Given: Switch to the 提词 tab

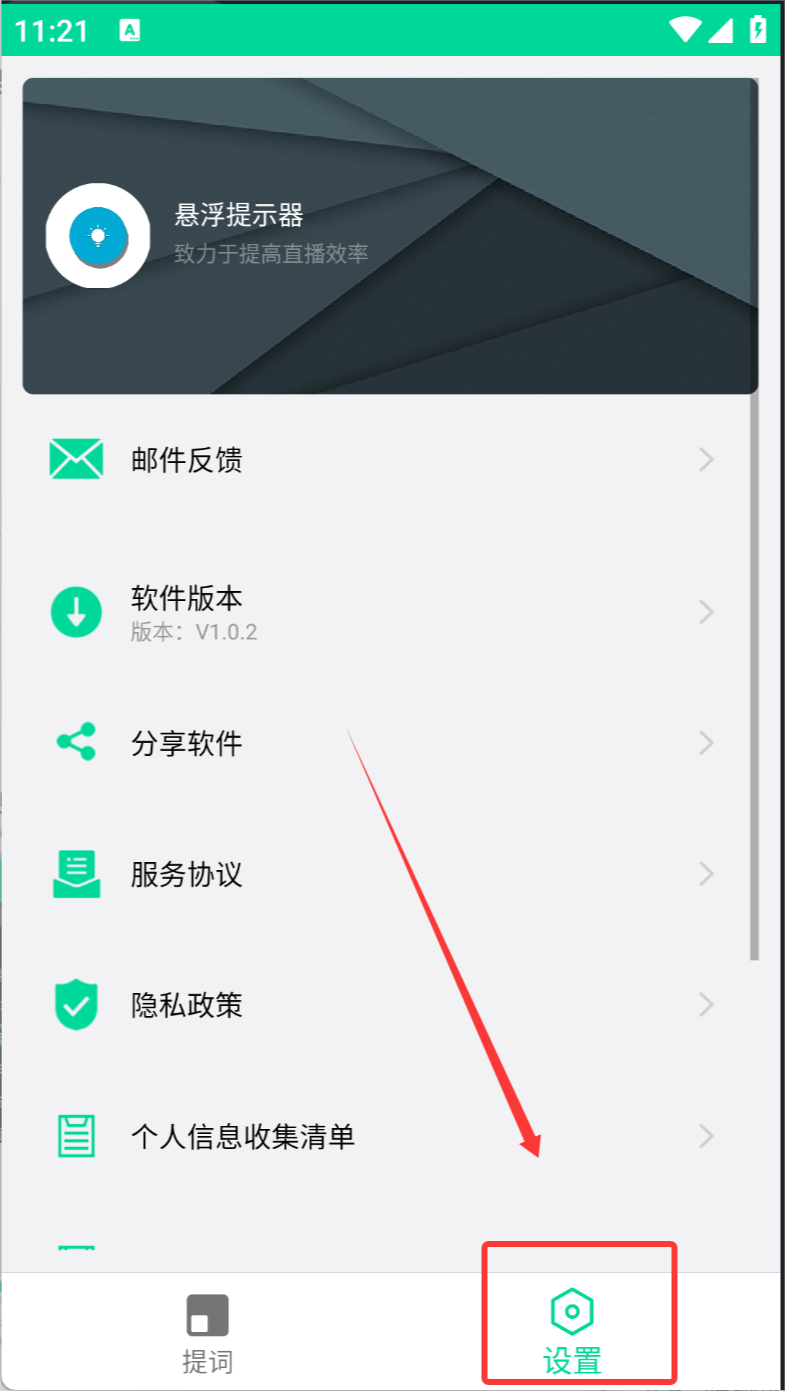Looking at the screenshot, I should click(207, 1333).
